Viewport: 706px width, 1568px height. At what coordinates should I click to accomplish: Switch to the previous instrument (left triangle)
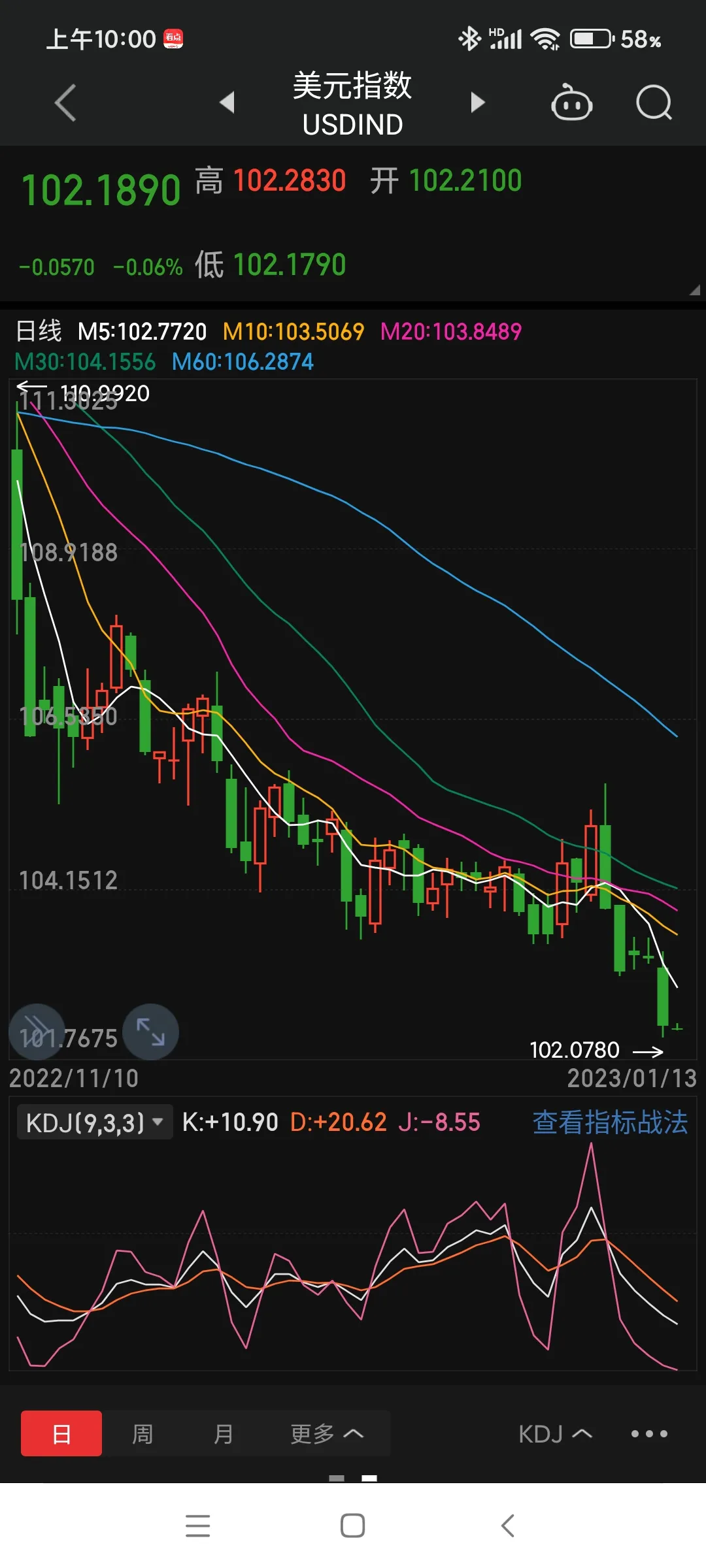(x=227, y=103)
